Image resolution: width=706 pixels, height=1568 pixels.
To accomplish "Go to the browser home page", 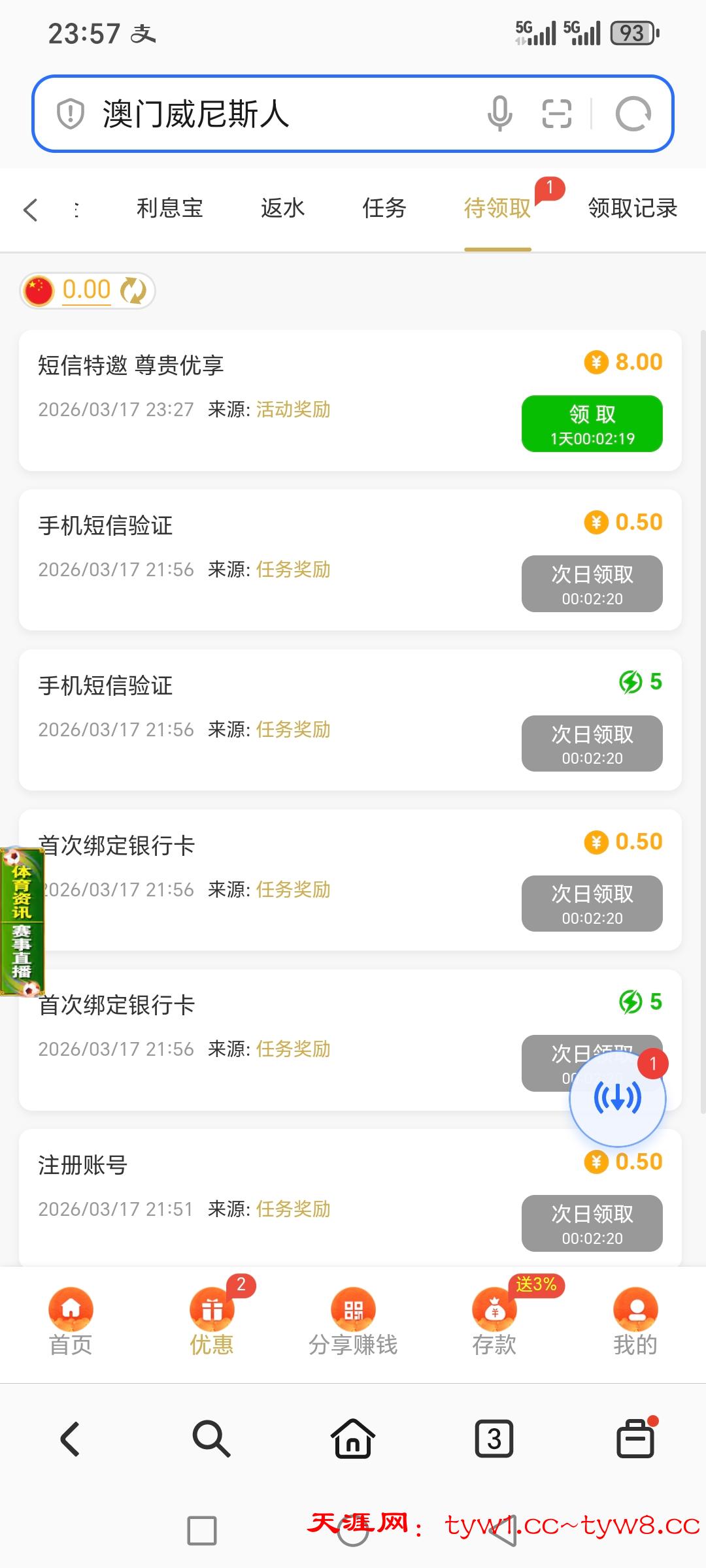I will pyautogui.click(x=353, y=1439).
